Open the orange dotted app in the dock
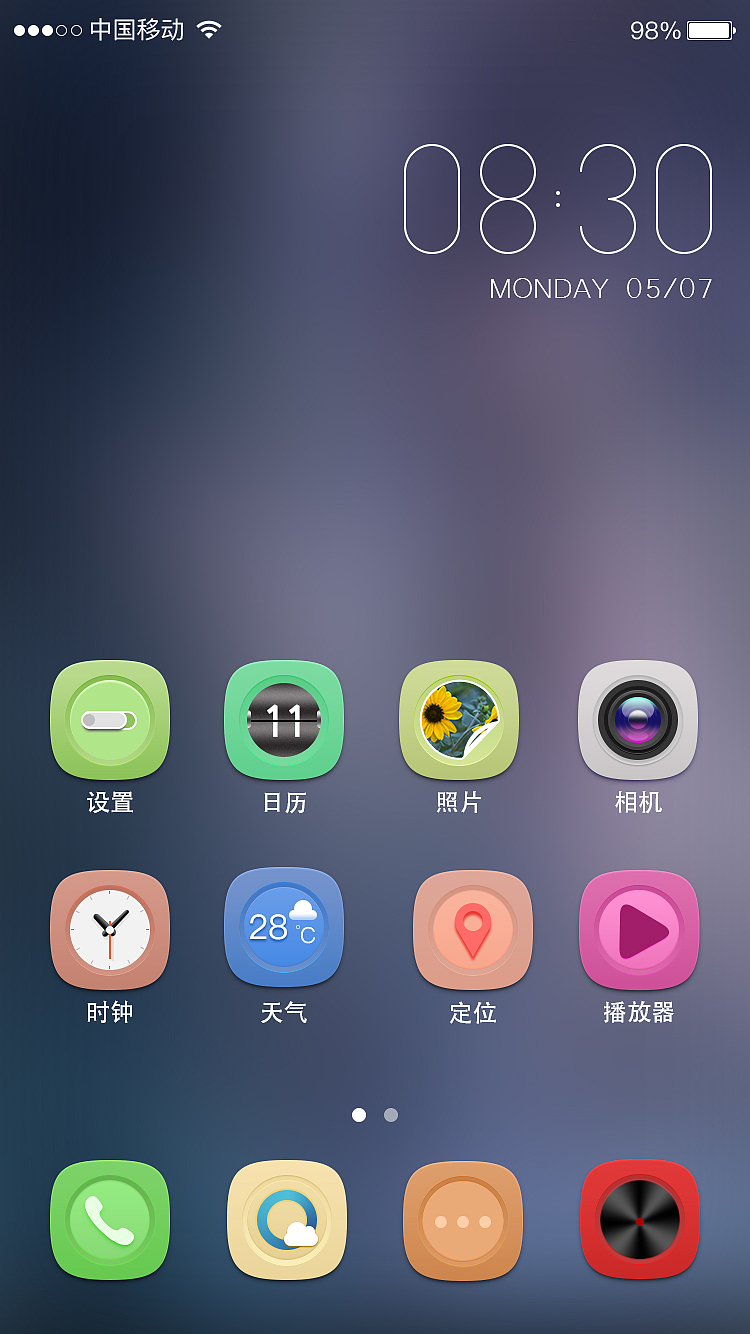 (x=462, y=1220)
